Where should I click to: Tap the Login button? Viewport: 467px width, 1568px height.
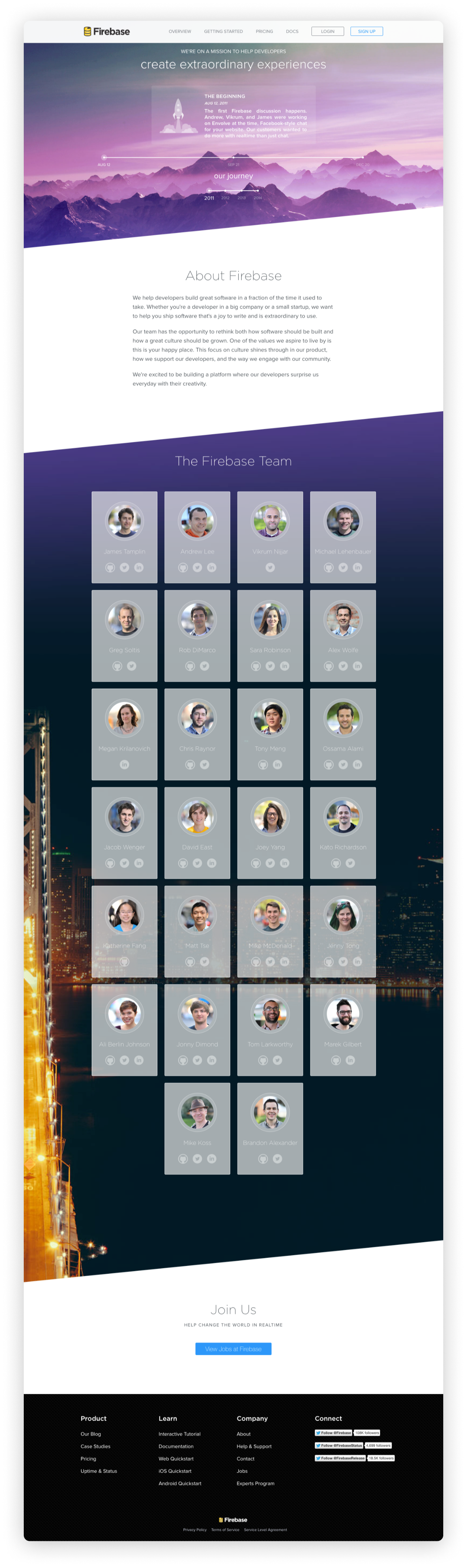coord(327,32)
